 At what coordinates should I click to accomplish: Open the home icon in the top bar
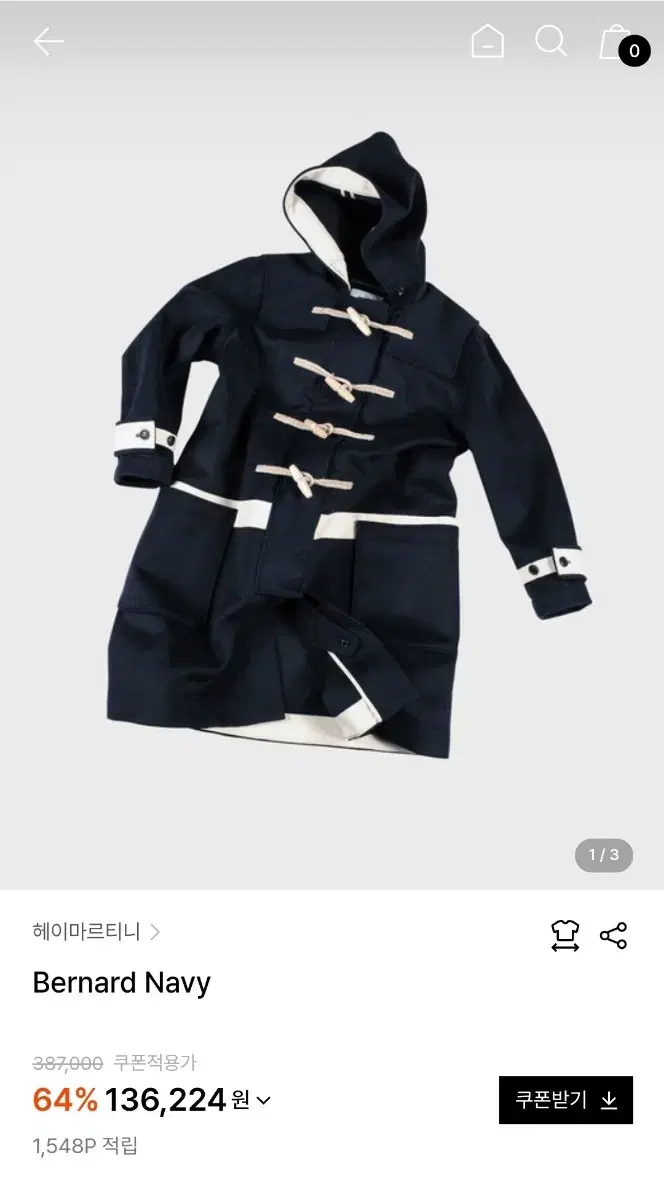(487, 41)
